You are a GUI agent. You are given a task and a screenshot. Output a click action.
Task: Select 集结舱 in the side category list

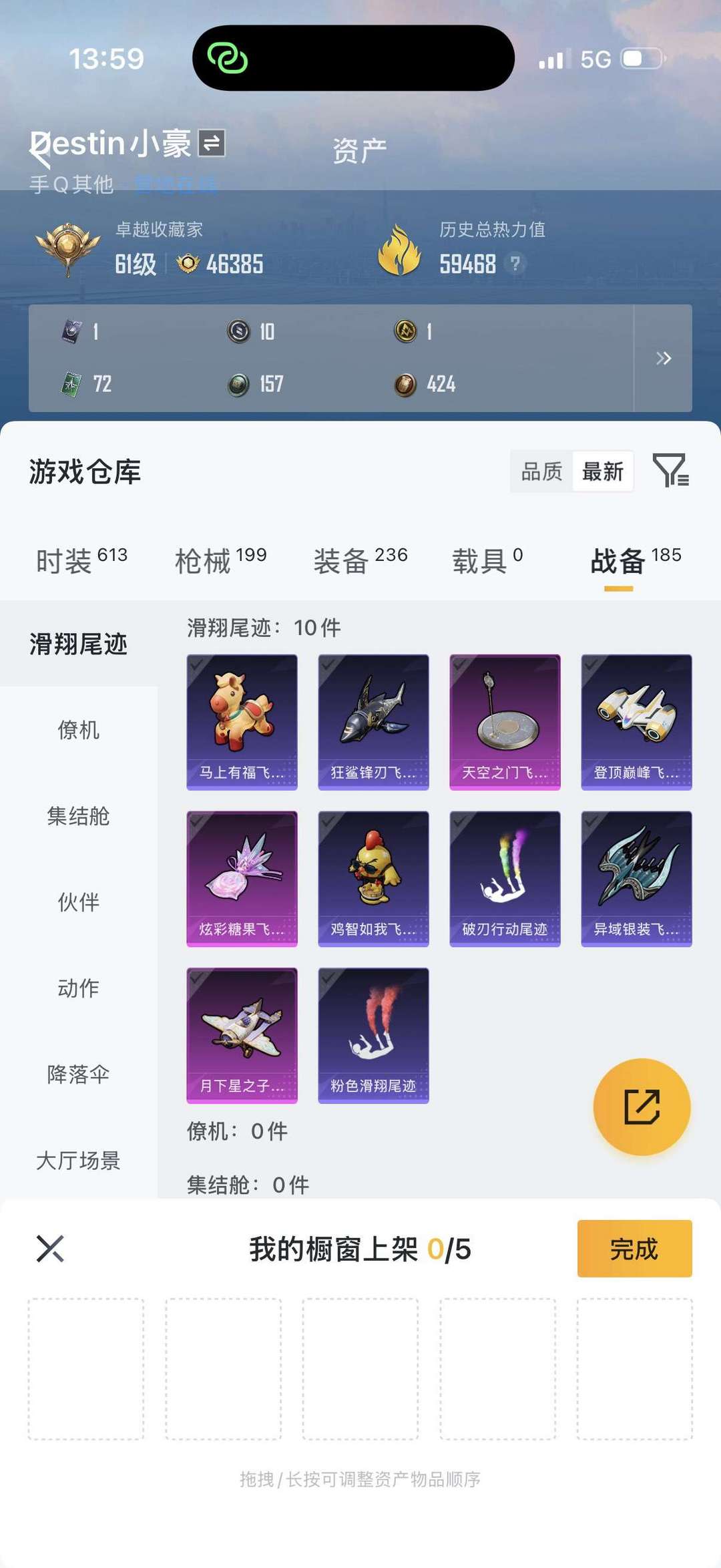coord(78,816)
